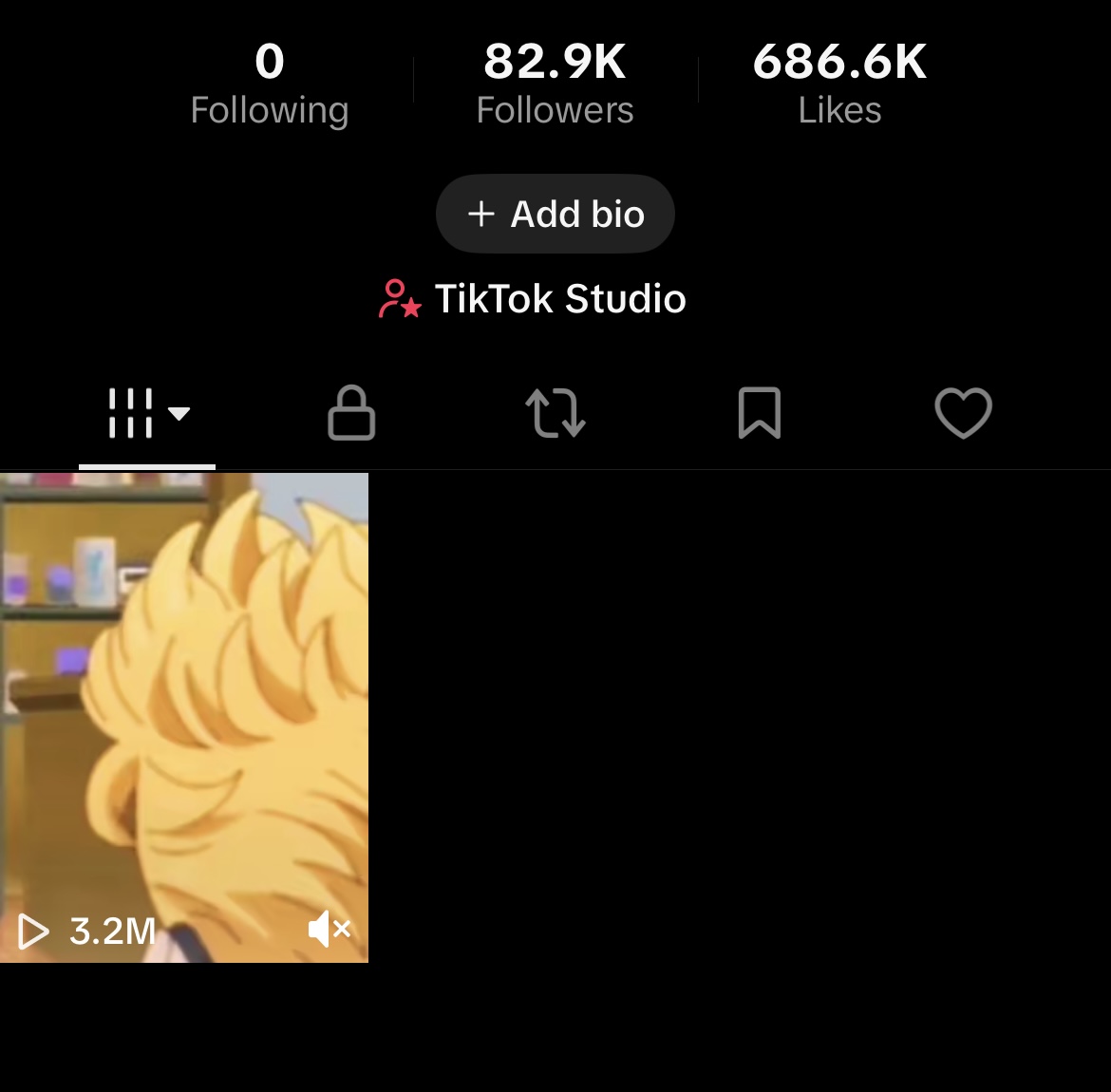The height and width of the screenshot is (1092, 1111).
Task: Open the video with 3.2M views
Action: [x=184, y=717]
